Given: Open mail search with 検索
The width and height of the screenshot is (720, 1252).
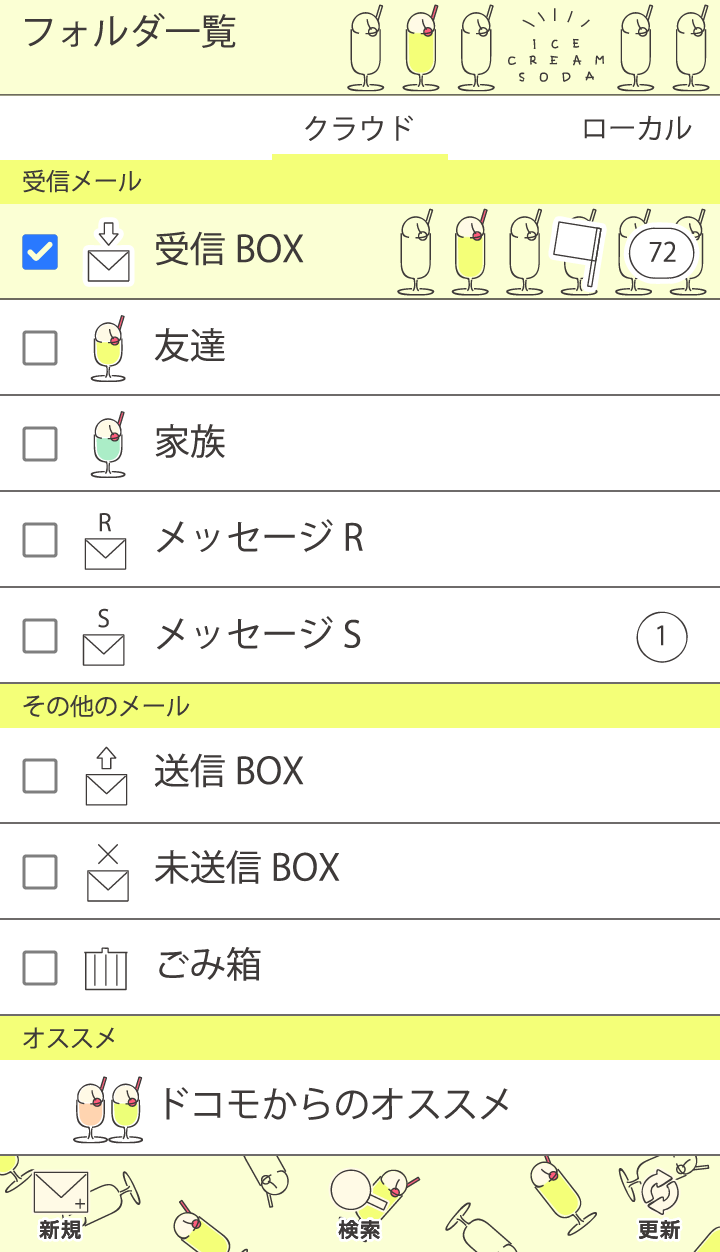Looking at the screenshot, I should 359,1205.
